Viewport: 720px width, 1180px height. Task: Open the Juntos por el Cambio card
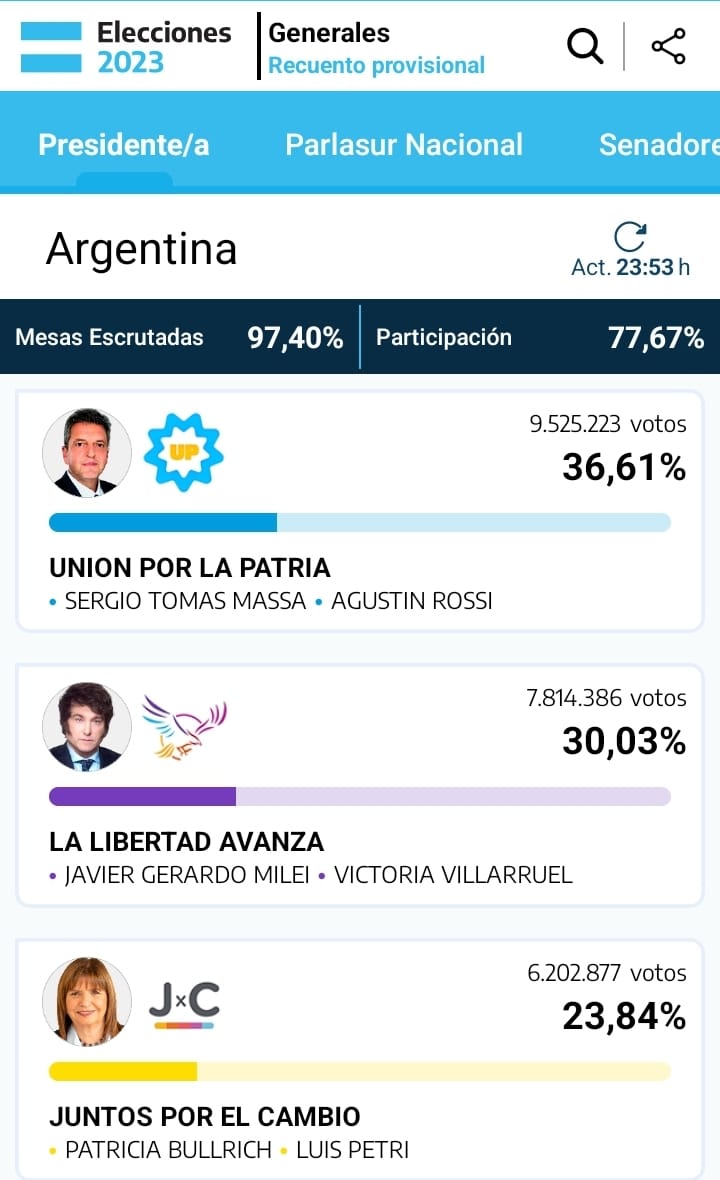click(360, 1059)
